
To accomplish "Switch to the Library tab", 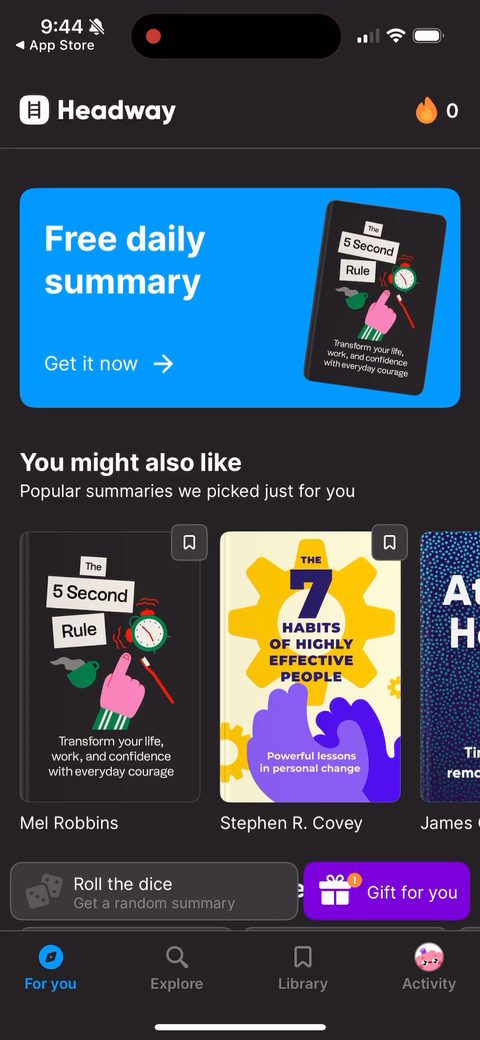I will [x=303, y=968].
